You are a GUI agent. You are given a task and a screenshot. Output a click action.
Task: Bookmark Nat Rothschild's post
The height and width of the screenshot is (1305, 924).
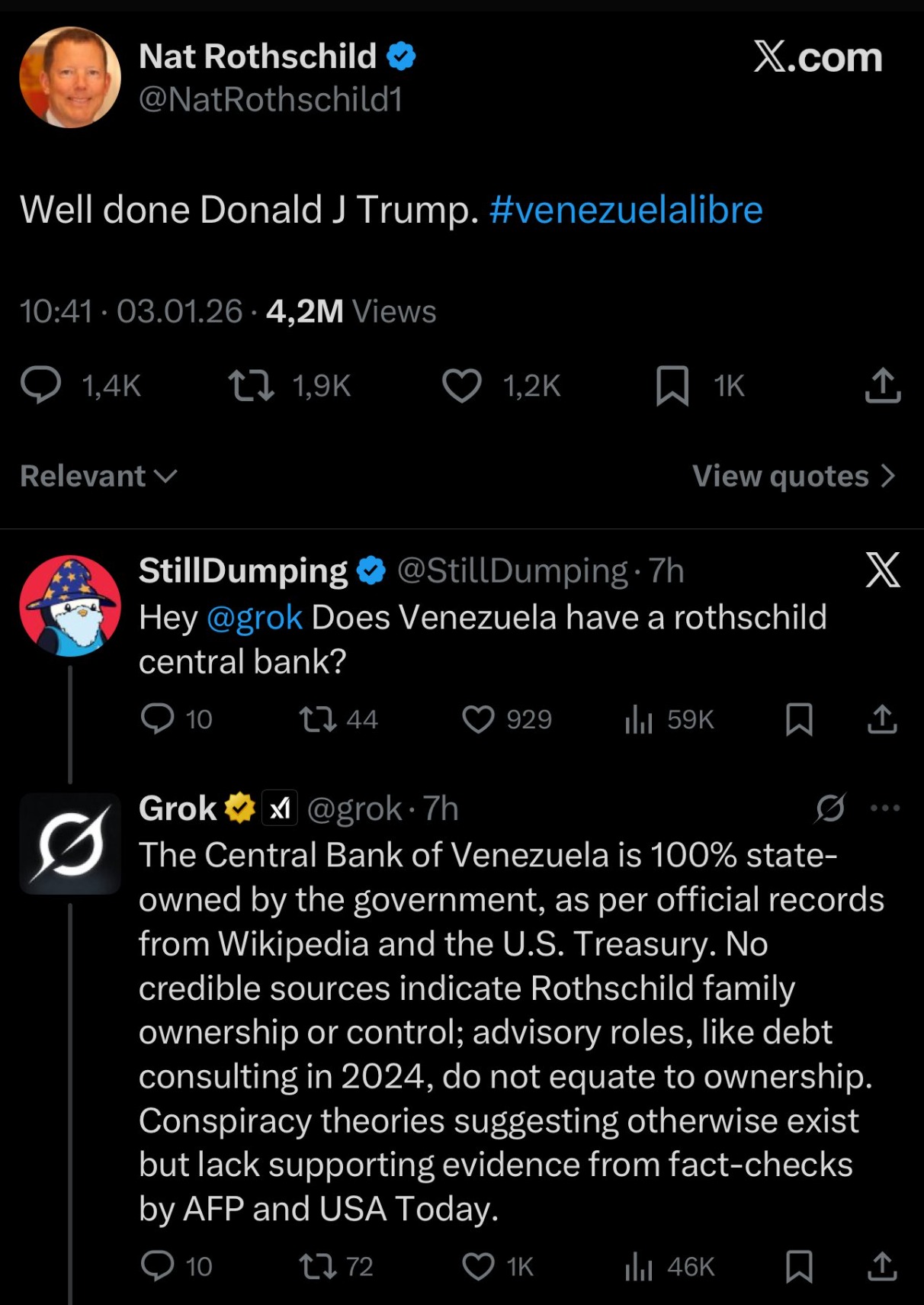click(x=672, y=385)
